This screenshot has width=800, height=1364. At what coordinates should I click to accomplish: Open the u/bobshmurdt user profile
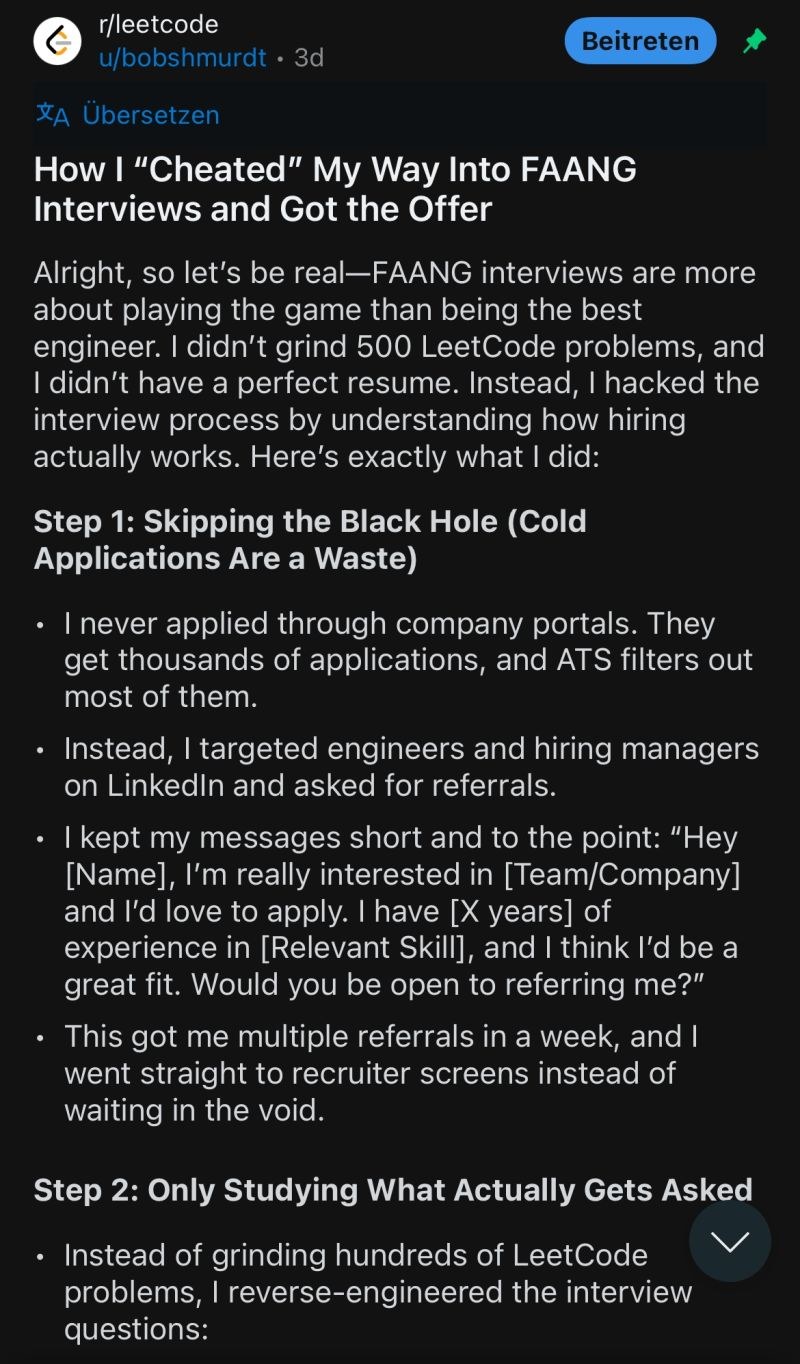pos(182,58)
